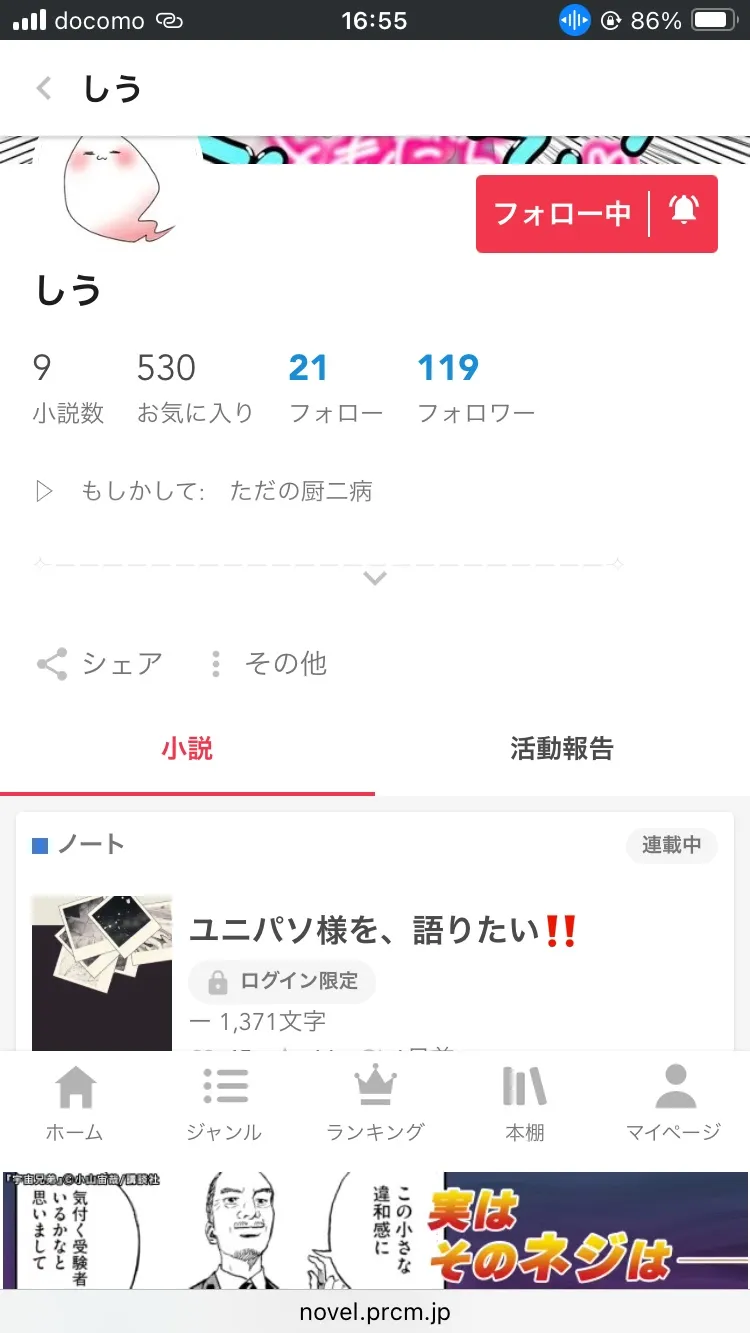Go back using the header arrow
750x1333 pixels.
click(x=44, y=89)
